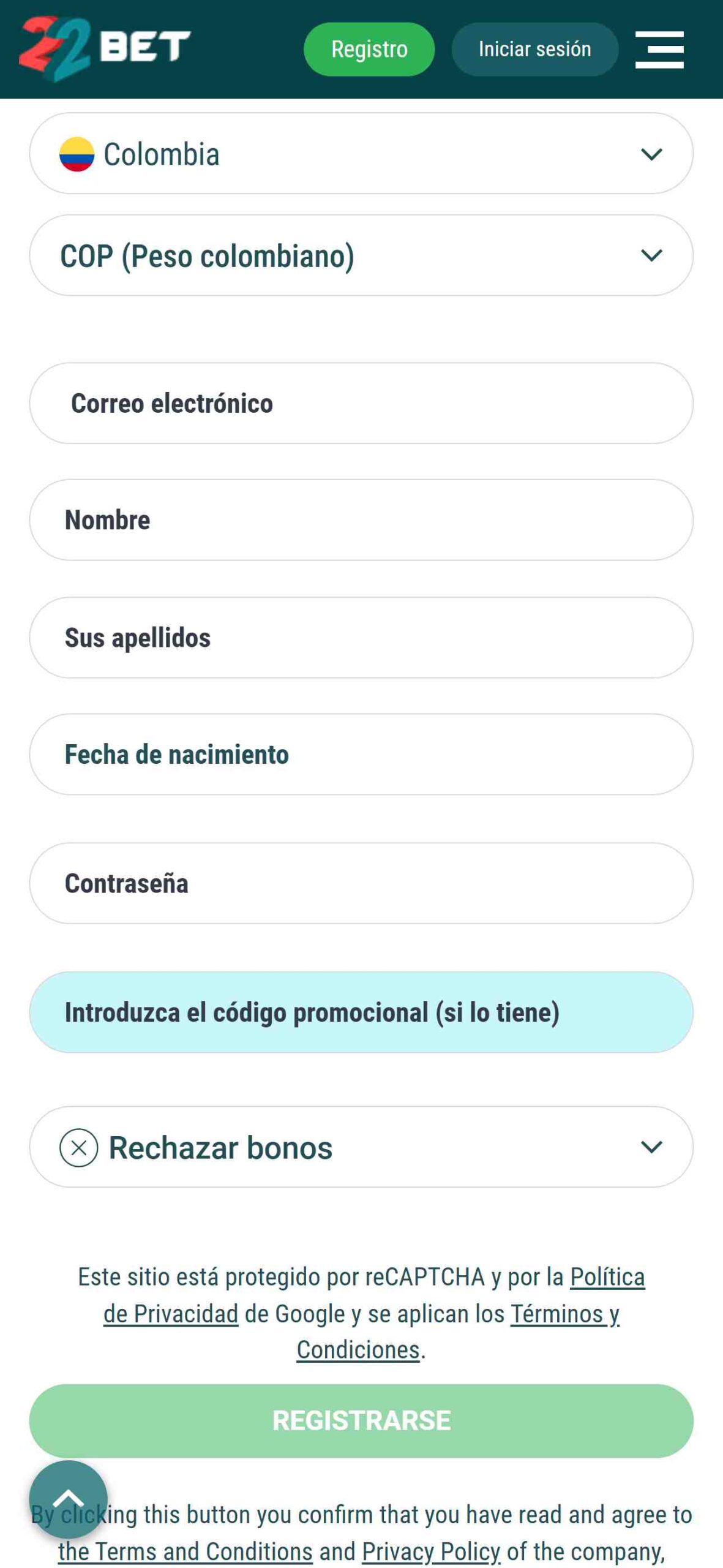Image resolution: width=723 pixels, height=1568 pixels.
Task: Change the COP currency selection
Action: pyautogui.click(x=361, y=255)
